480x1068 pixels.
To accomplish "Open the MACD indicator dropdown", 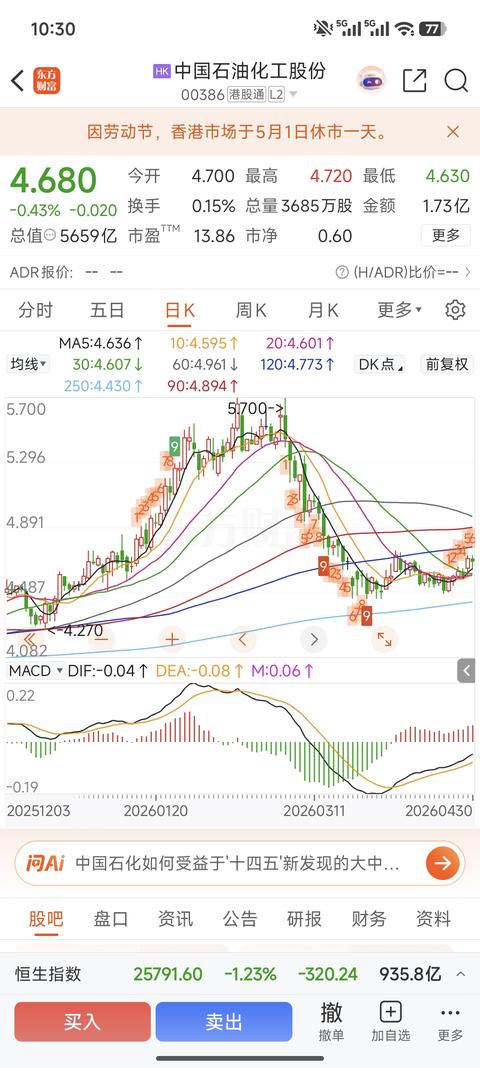I will [x=35, y=671].
